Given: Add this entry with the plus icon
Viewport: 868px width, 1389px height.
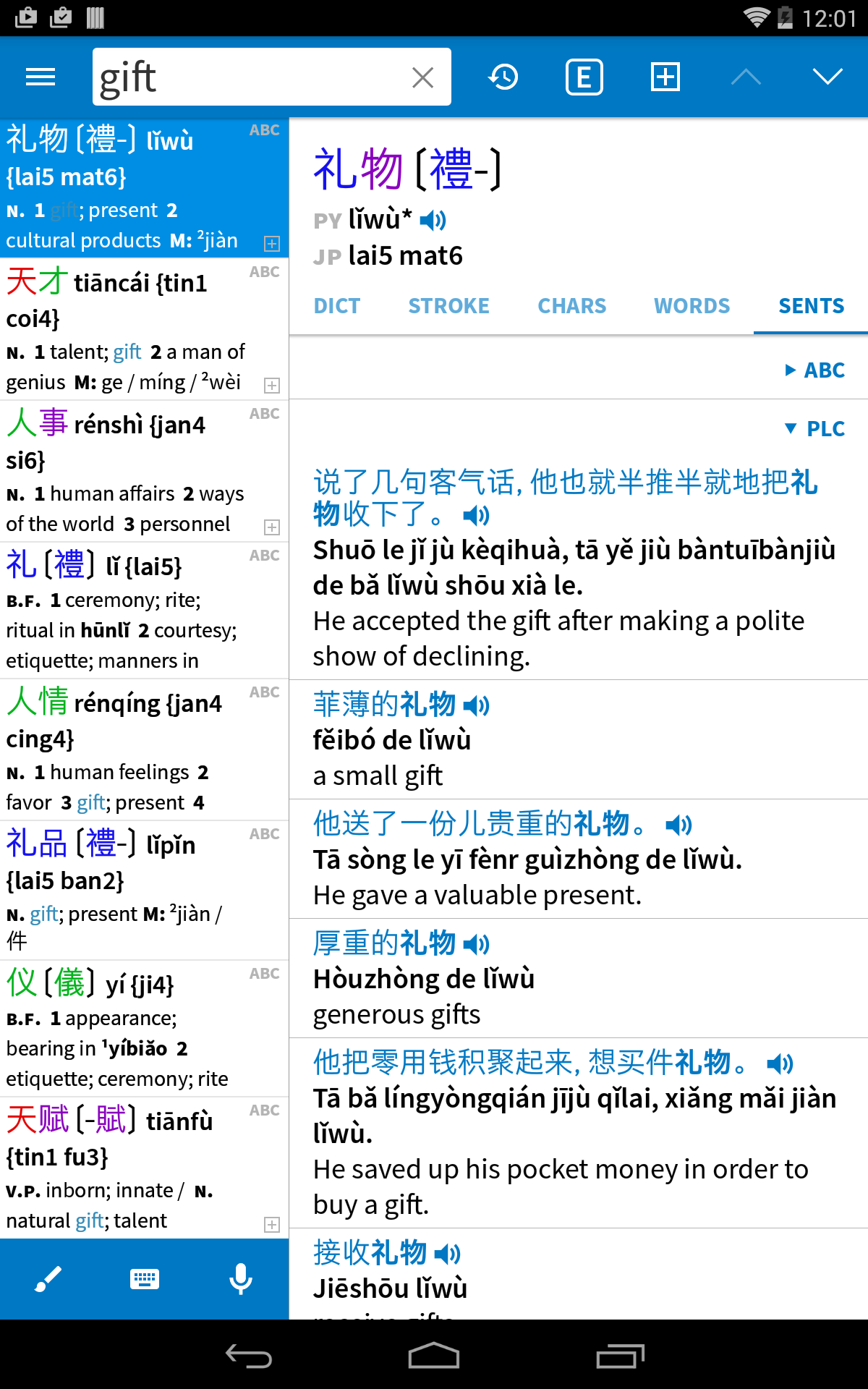Looking at the screenshot, I should tap(665, 77).
